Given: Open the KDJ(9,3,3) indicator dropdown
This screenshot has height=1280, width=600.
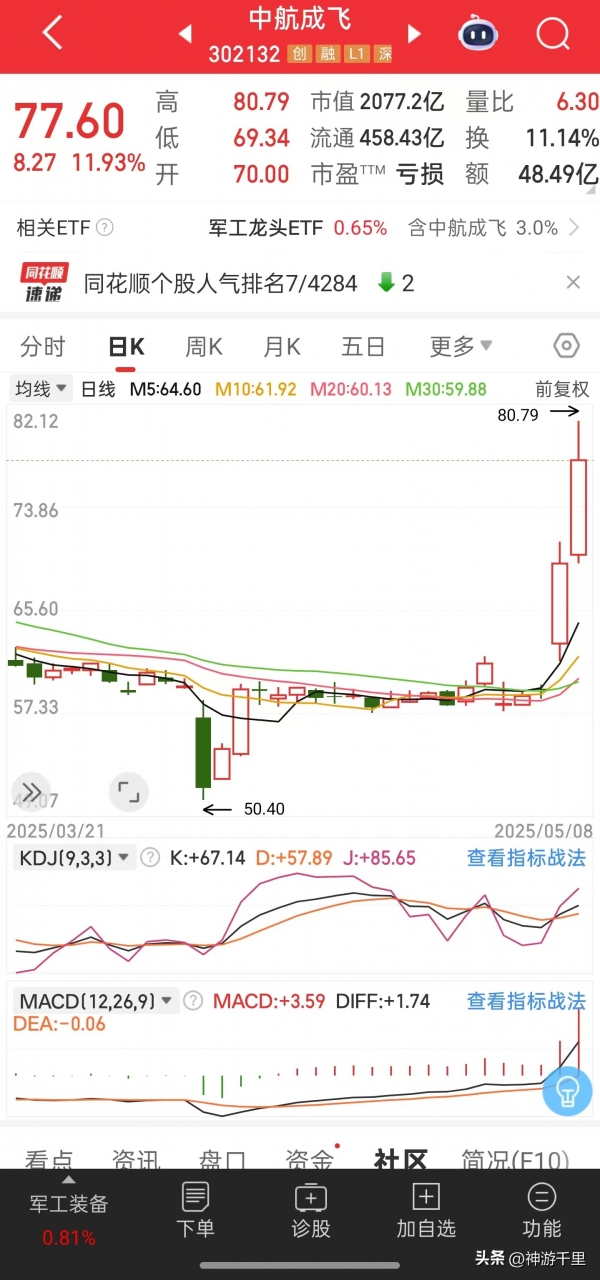Looking at the screenshot, I should (72, 857).
